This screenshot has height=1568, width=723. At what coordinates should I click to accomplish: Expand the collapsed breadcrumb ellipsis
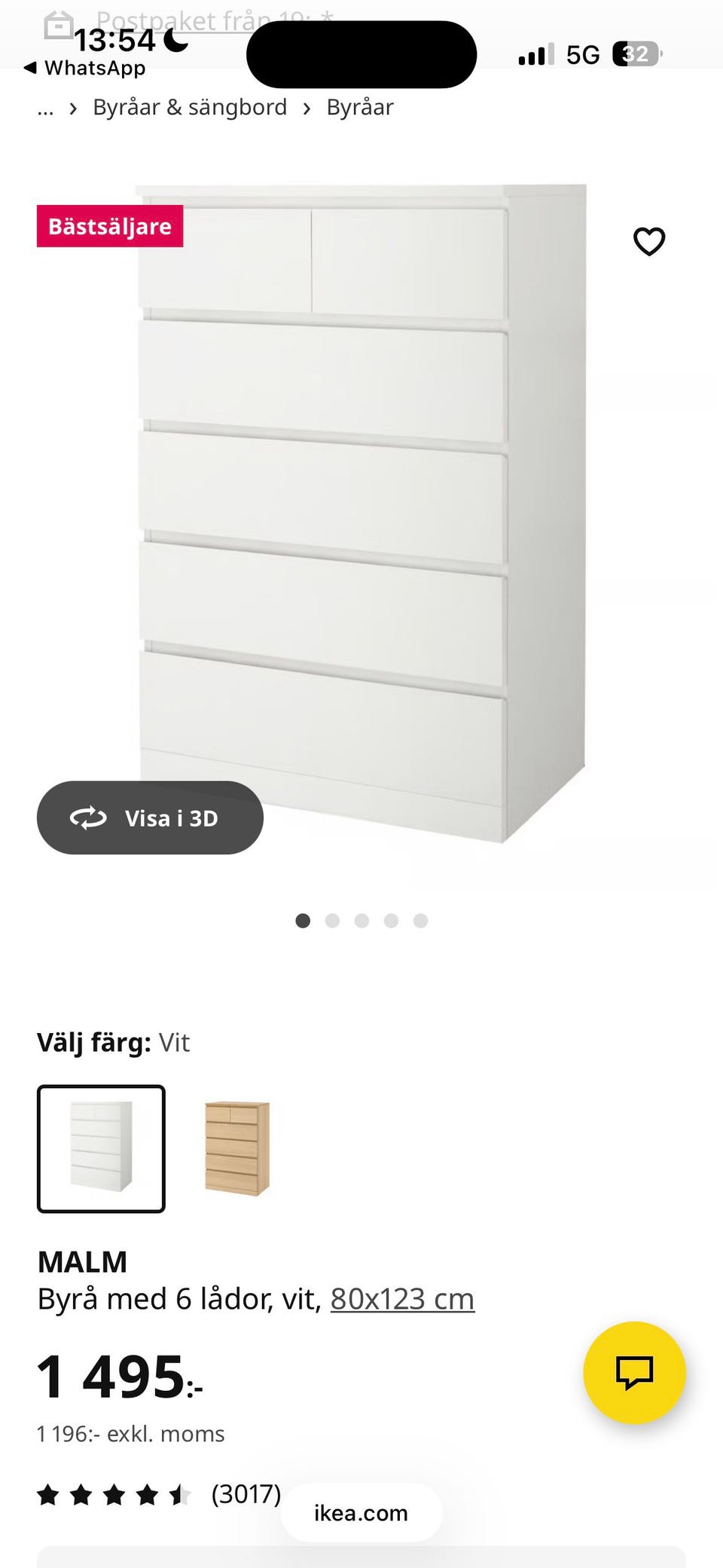45,108
